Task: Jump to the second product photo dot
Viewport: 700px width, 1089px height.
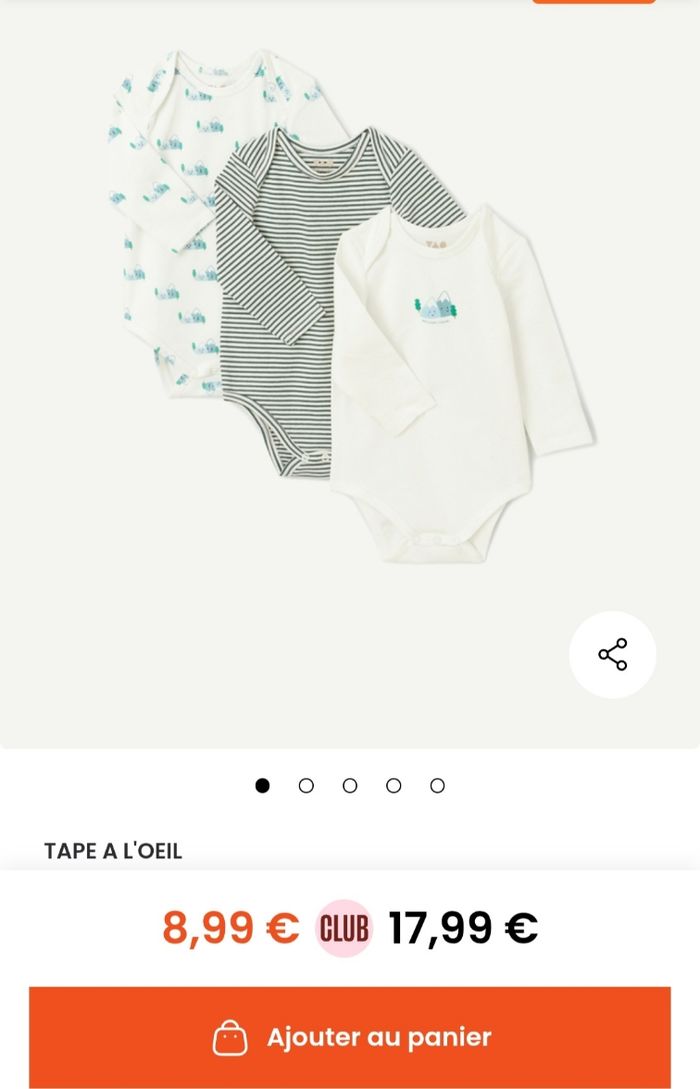Action: tap(306, 786)
